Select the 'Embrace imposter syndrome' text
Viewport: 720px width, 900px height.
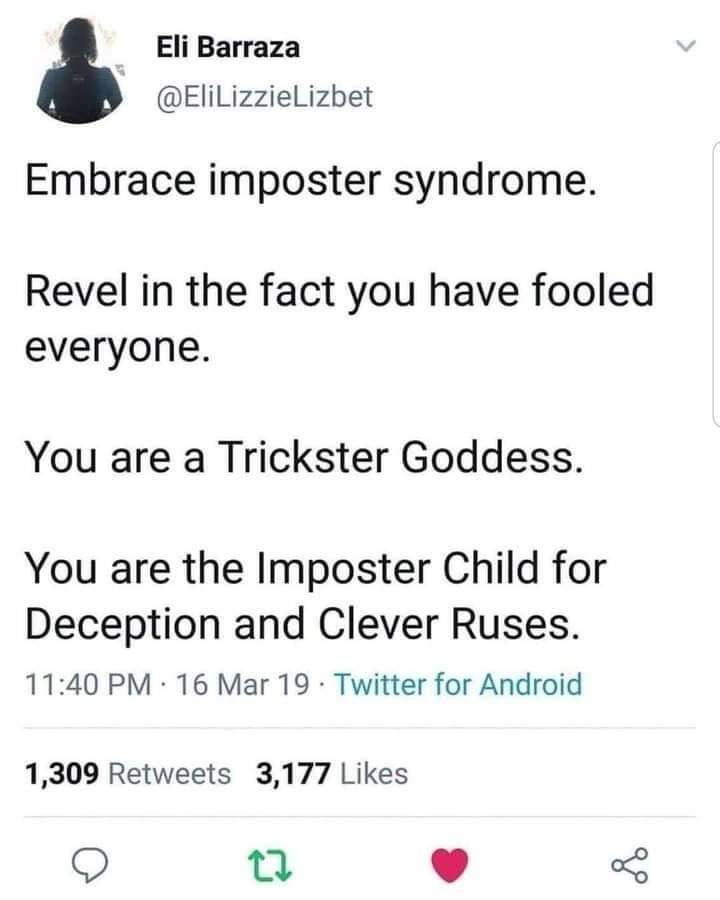click(310, 180)
